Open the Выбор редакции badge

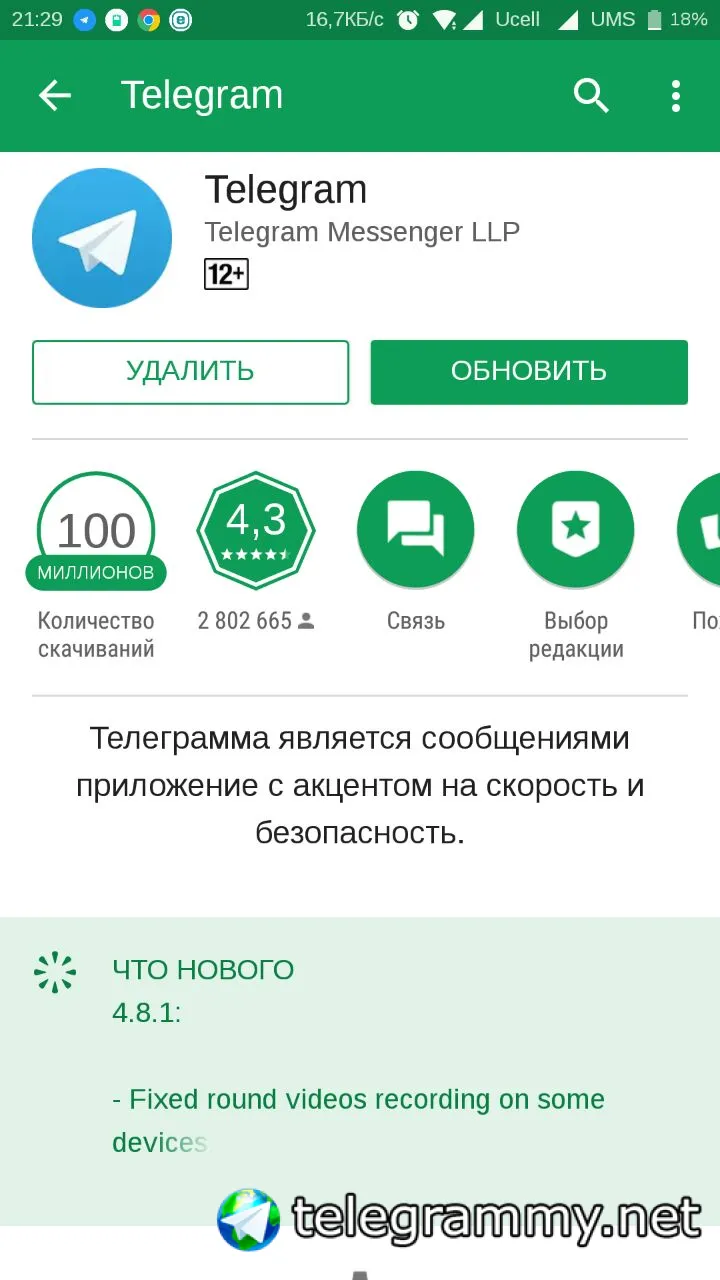575,530
